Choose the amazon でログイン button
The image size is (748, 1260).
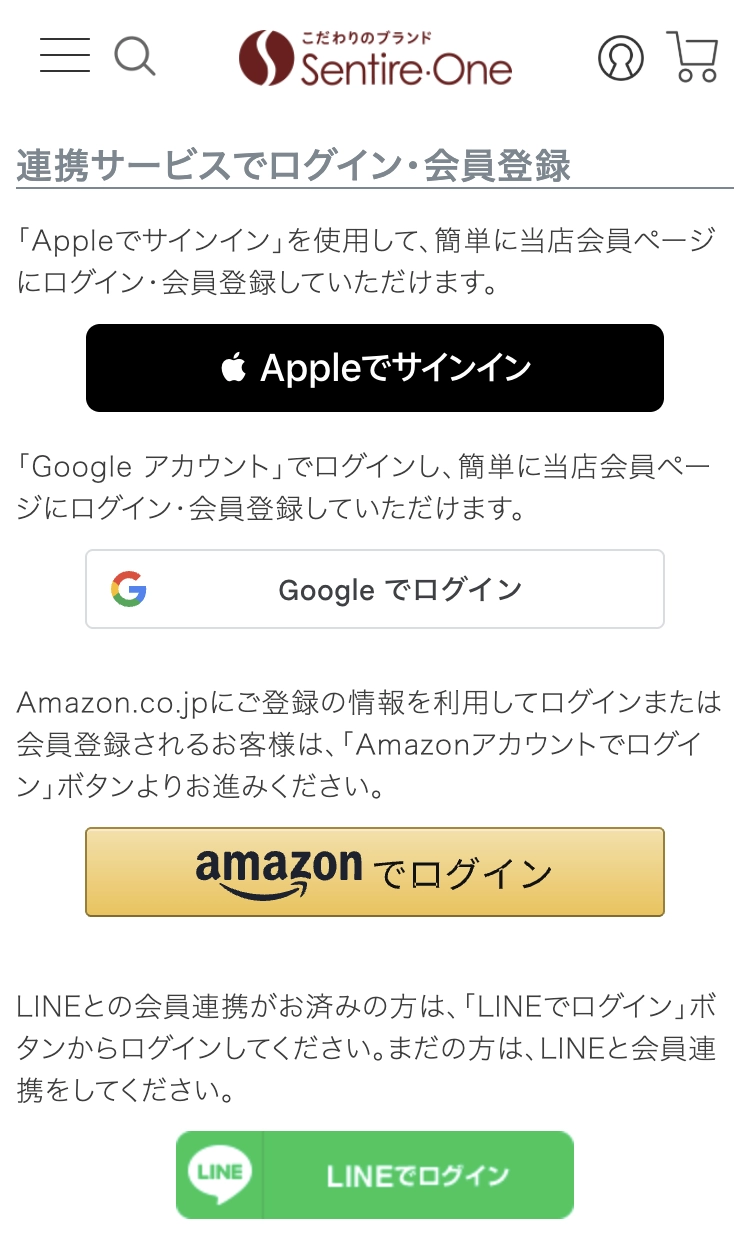pos(375,872)
